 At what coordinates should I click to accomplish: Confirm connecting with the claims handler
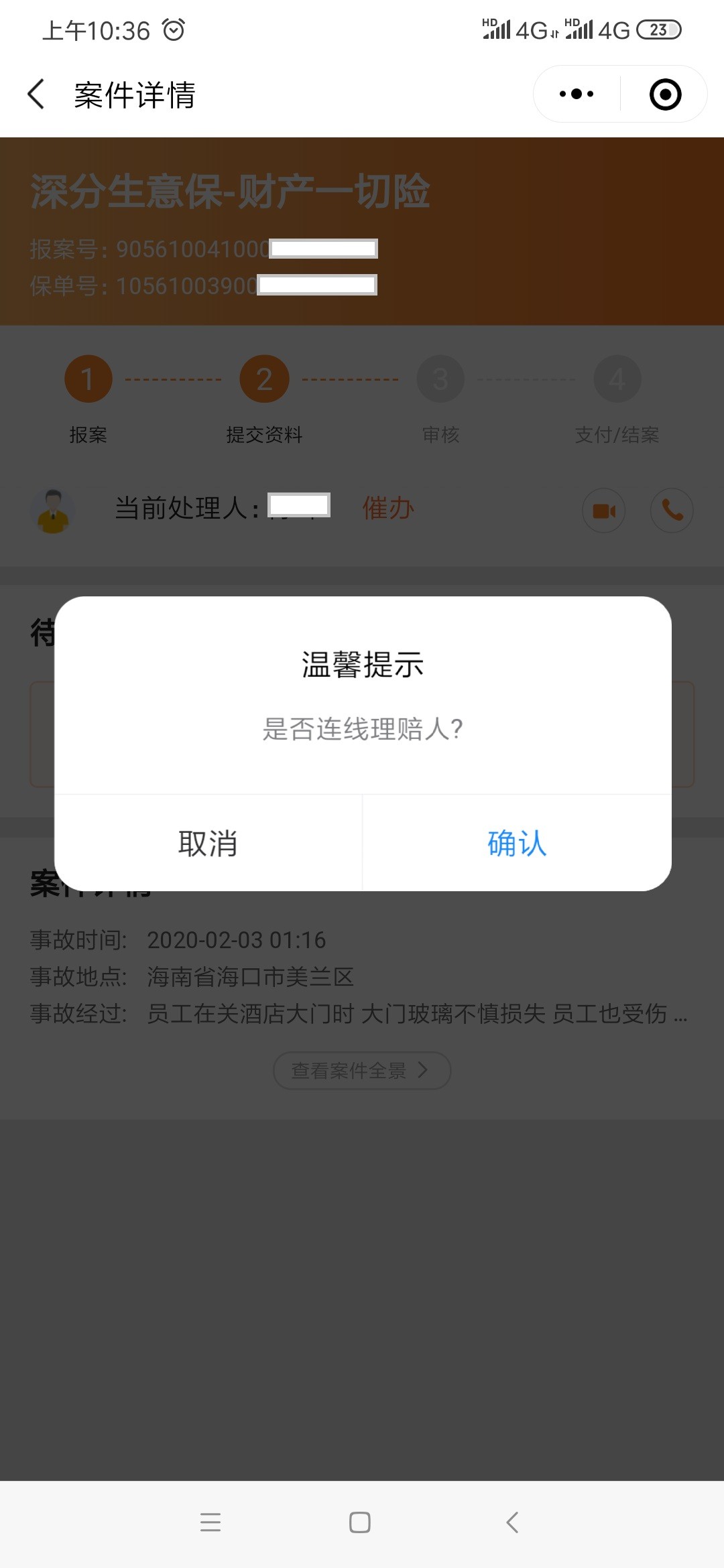[x=517, y=843]
